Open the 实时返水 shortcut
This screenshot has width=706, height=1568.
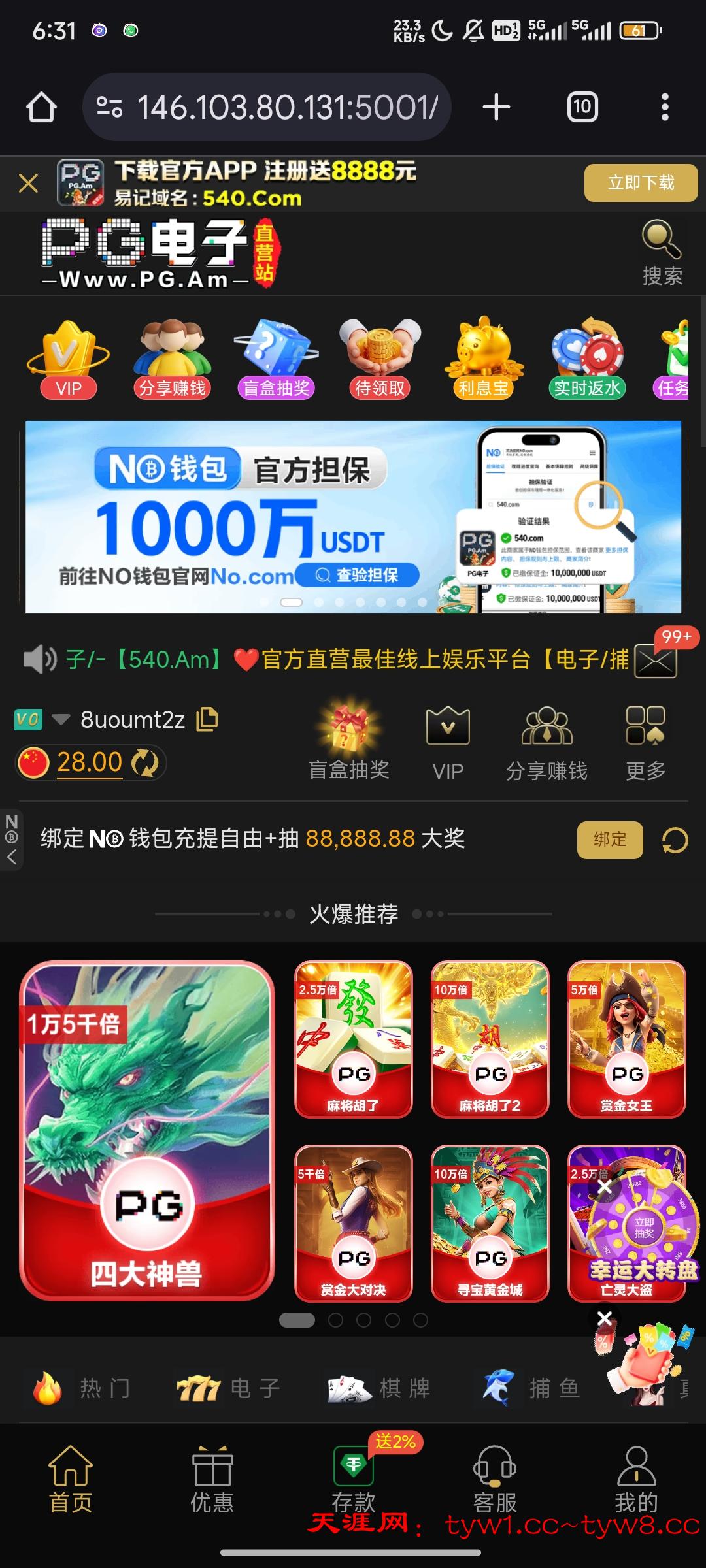(587, 360)
